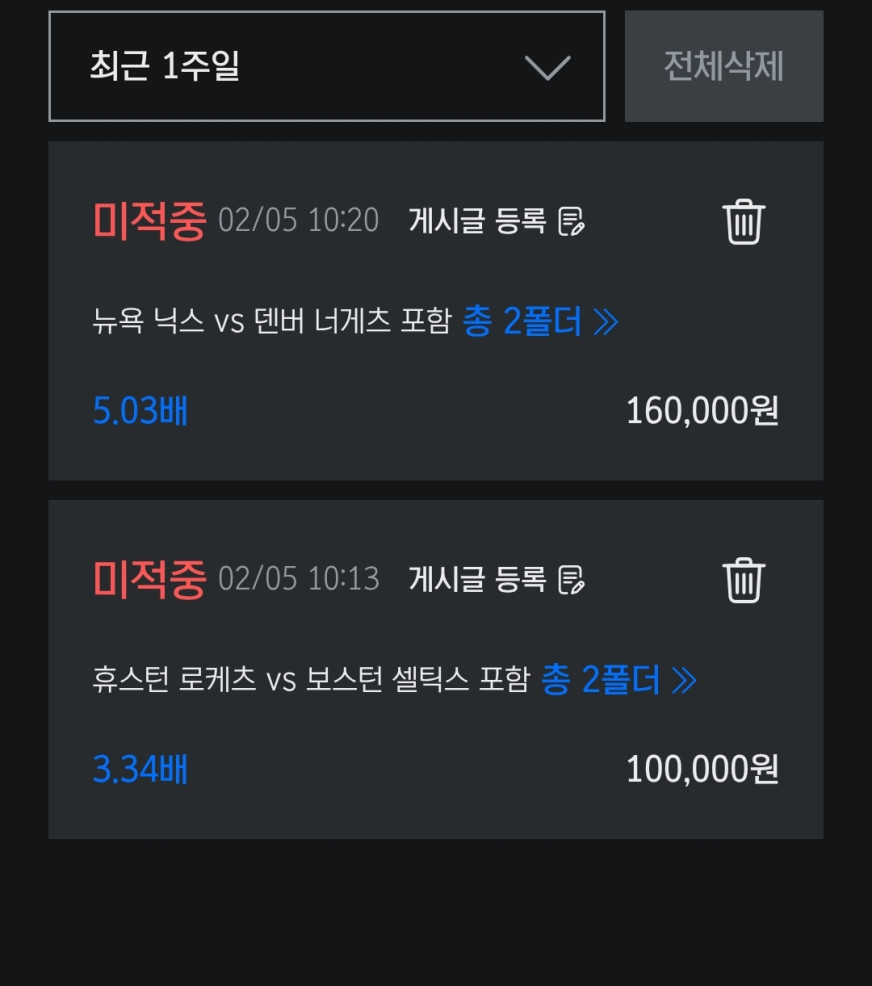Viewport: 872px width, 986px height.
Task: Delete the 02/05 10:13 bet record
Action: coord(743,580)
